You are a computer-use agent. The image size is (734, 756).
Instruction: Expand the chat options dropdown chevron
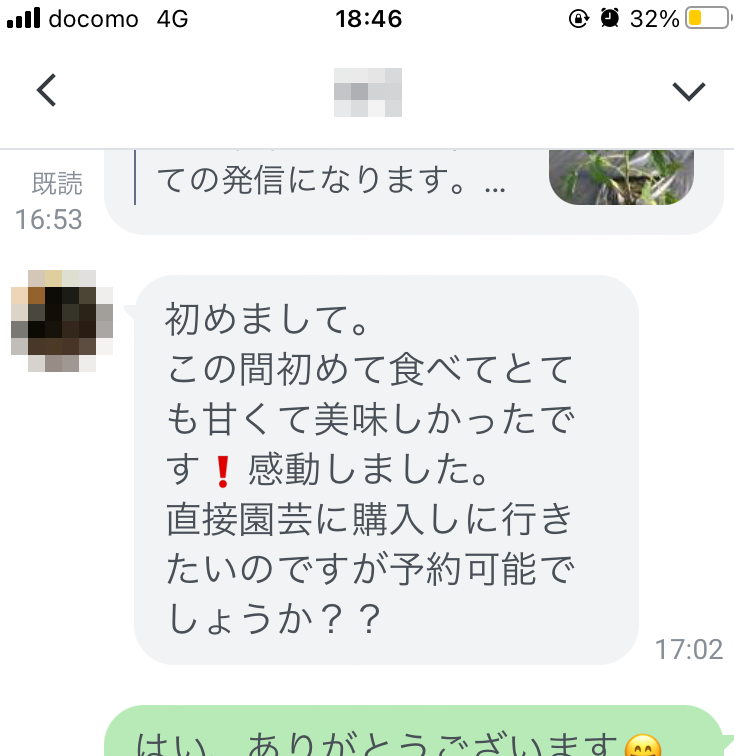[x=688, y=92]
